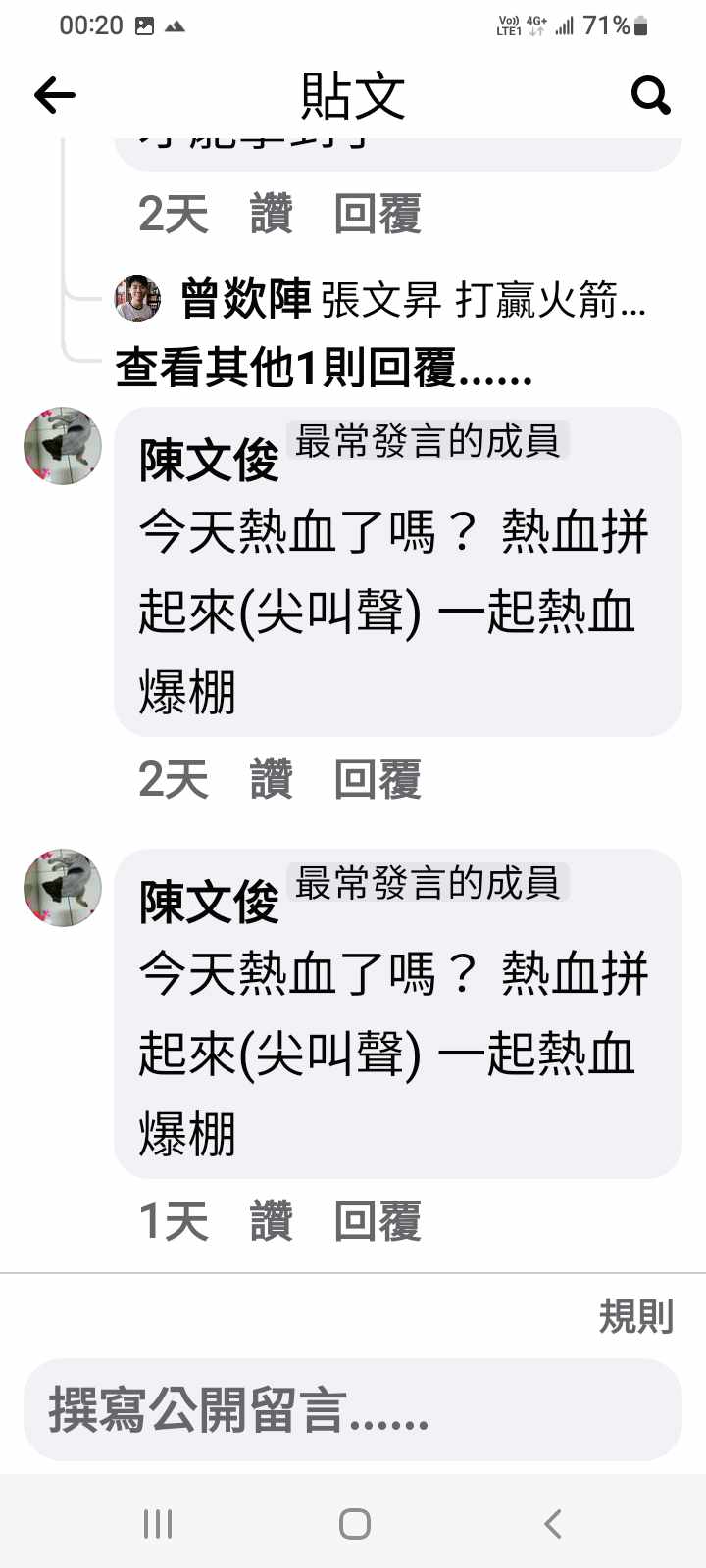Open the 規則 group rules link

coord(636,1316)
